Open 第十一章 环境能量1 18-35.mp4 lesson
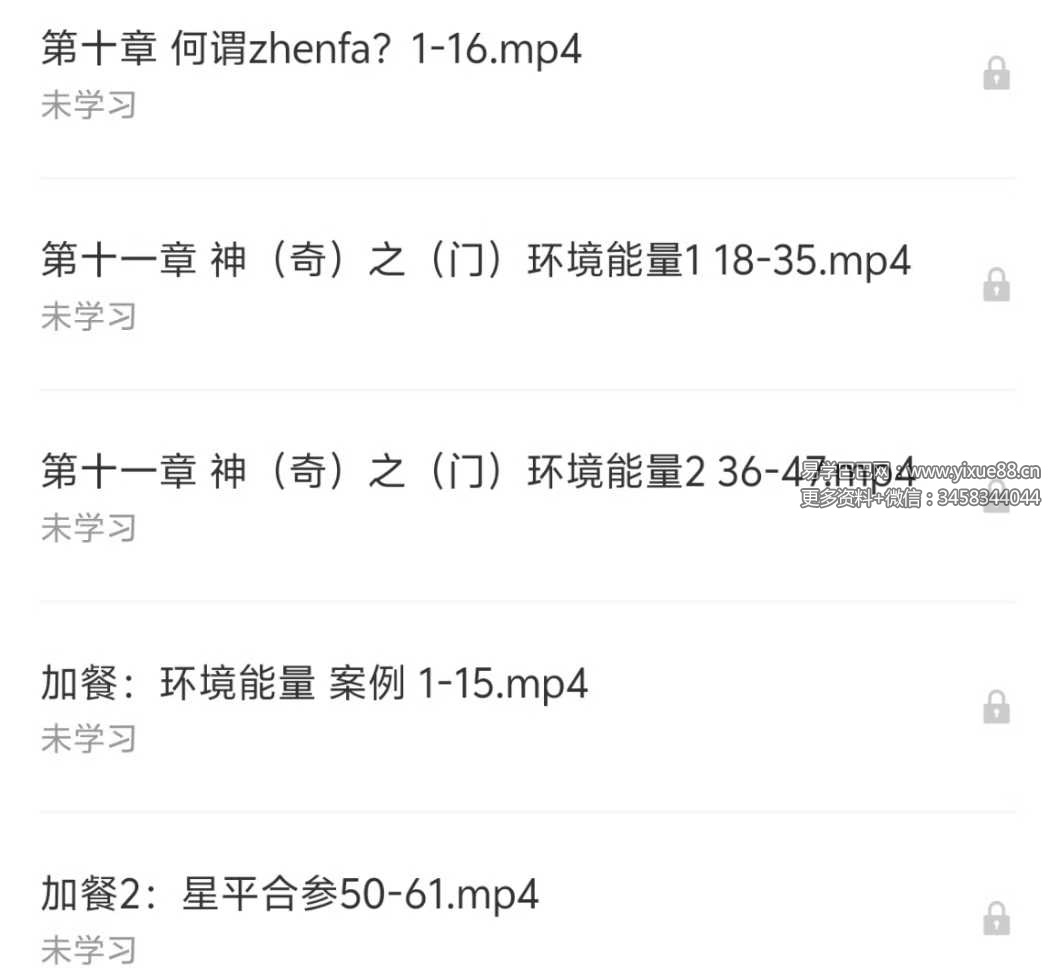The height and width of the screenshot is (968, 1056). [x=475, y=261]
